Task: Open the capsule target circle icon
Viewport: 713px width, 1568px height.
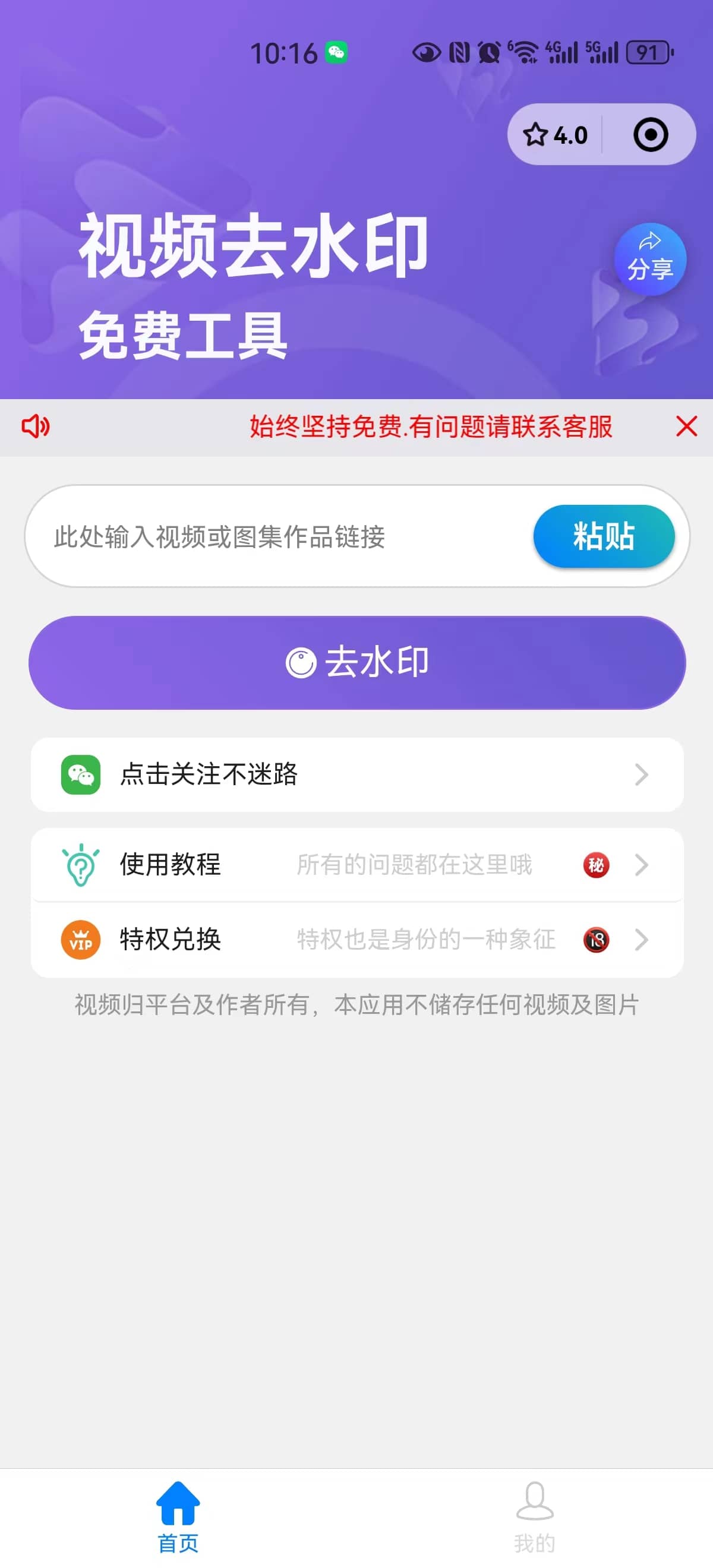Action: [651, 134]
